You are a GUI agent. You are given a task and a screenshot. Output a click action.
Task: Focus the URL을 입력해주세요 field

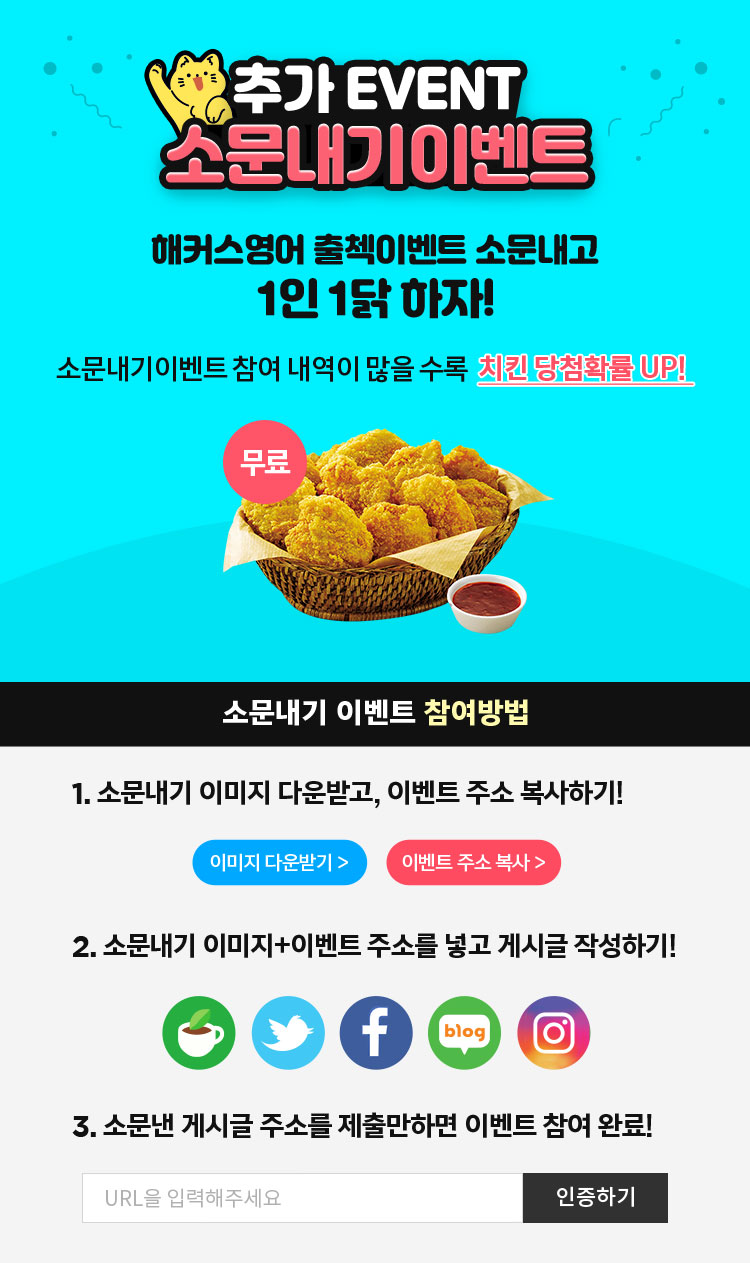[302, 1197]
